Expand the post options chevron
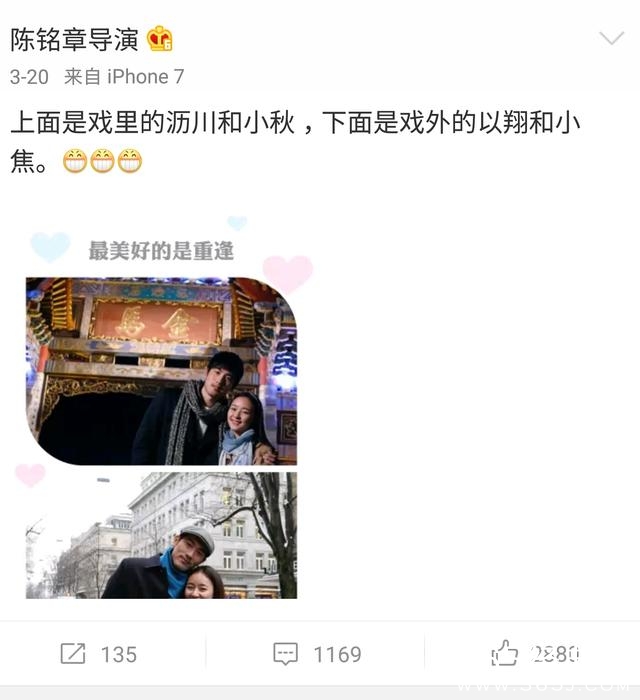Viewport: 640px width, 700px height. point(611,39)
